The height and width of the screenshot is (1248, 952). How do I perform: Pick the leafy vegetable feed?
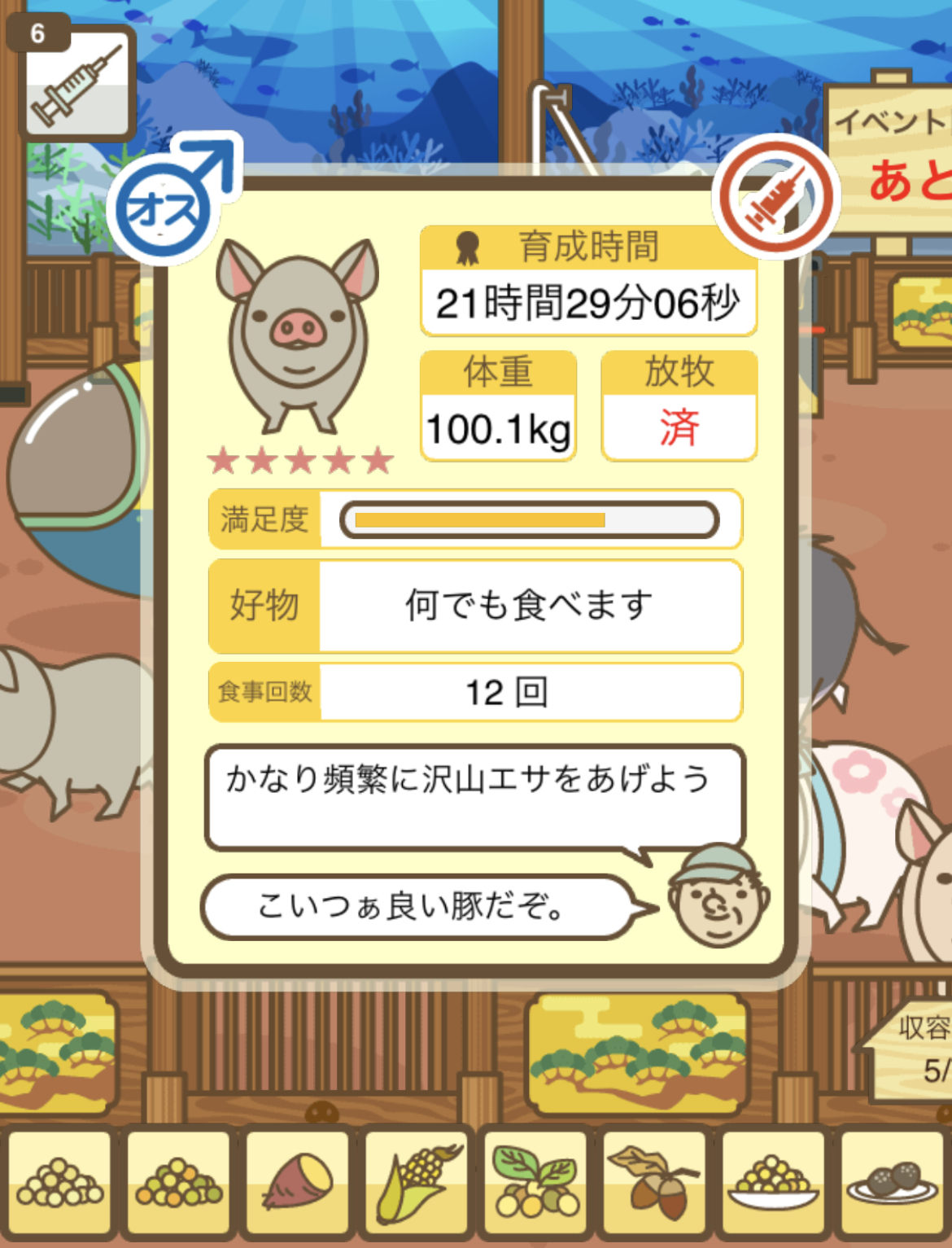click(535, 1182)
